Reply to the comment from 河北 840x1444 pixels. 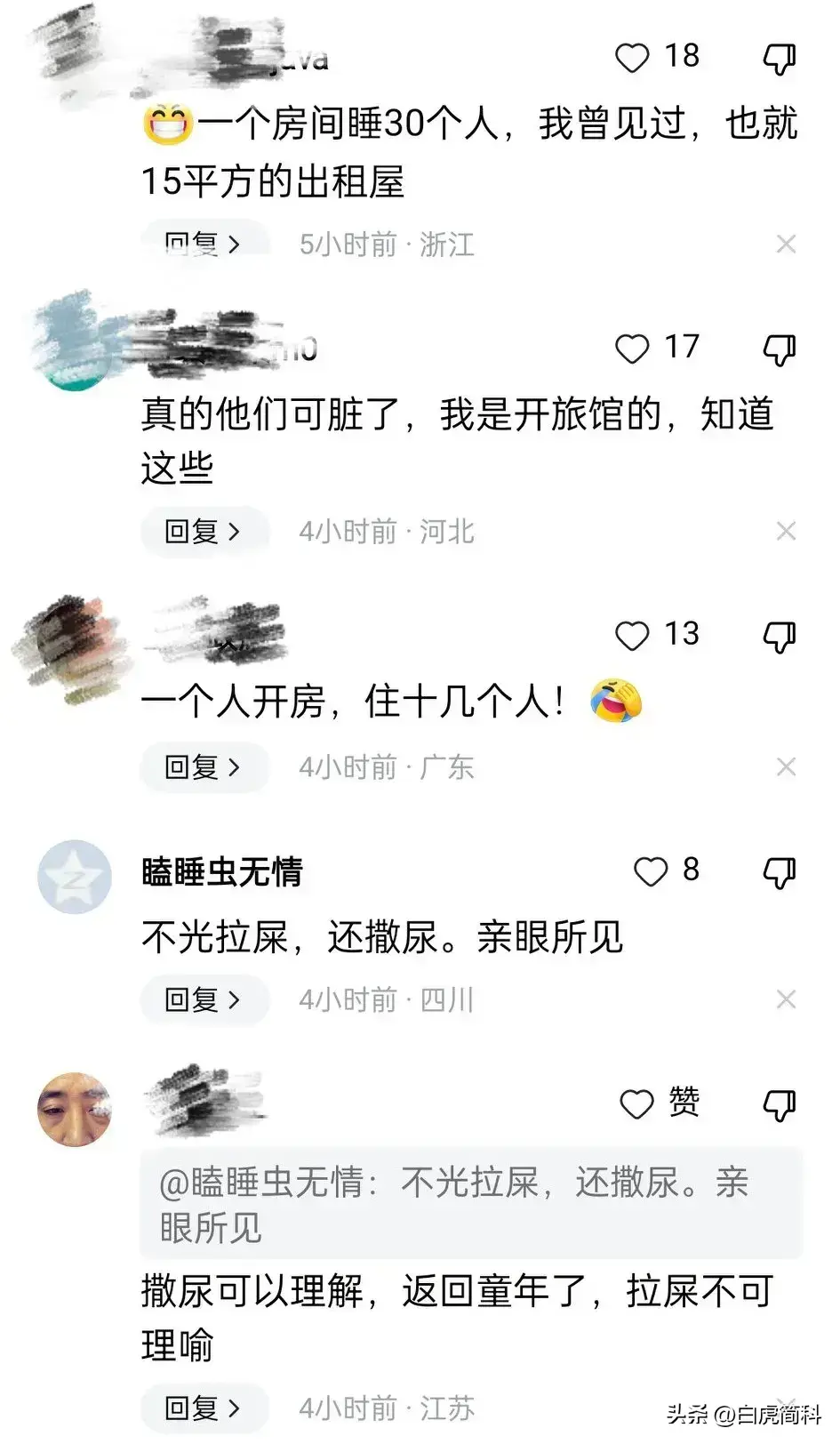(203, 532)
